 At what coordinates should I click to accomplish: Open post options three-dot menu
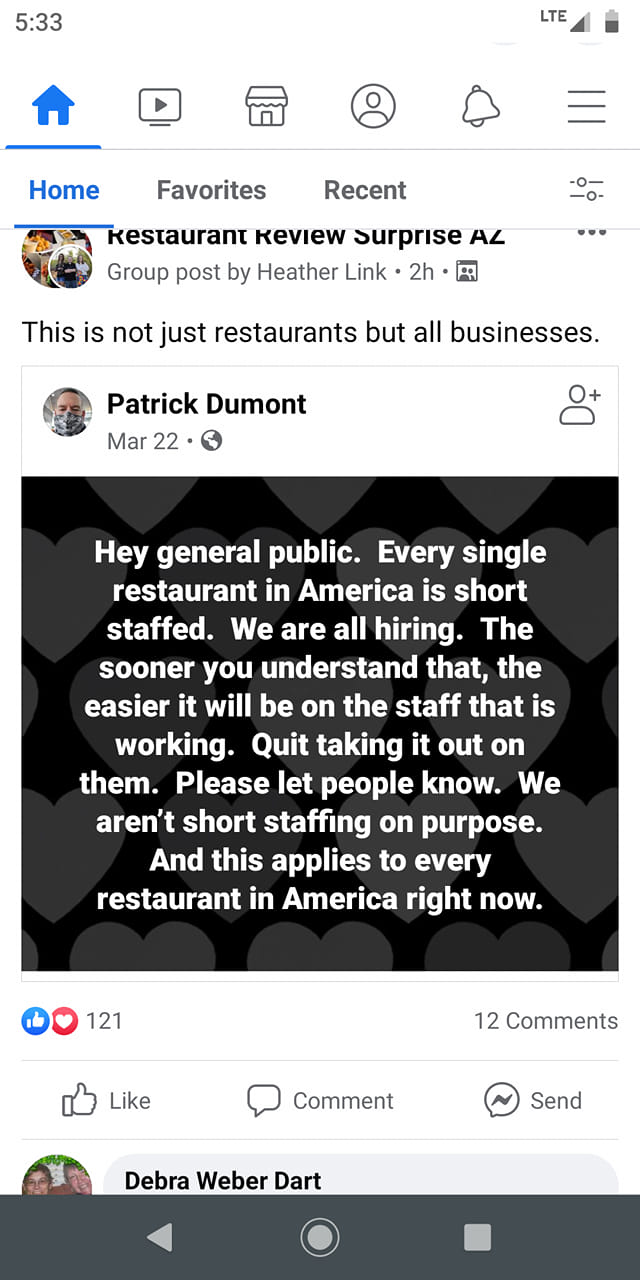[x=592, y=233]
